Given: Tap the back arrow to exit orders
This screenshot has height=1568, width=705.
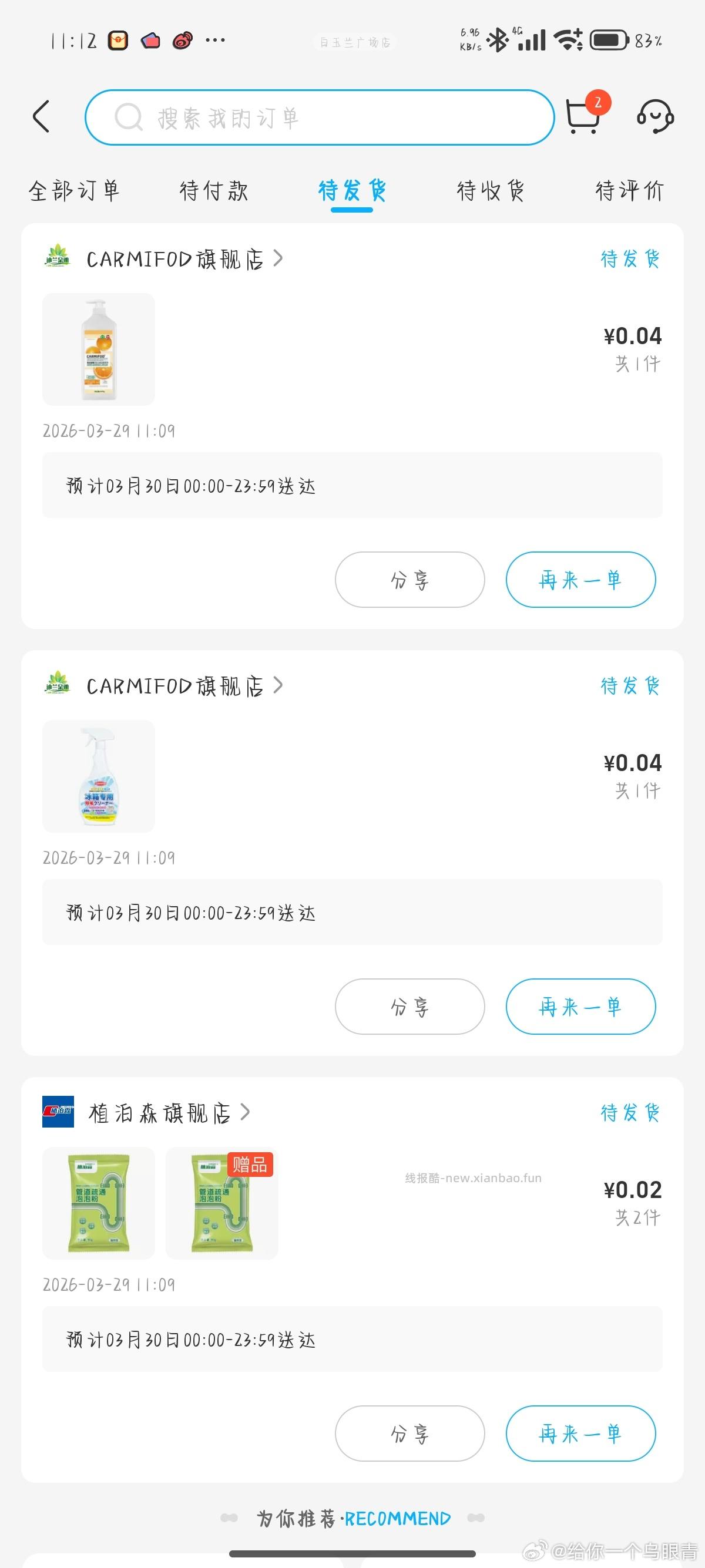Looking at the screenshot, I should 40,117.
